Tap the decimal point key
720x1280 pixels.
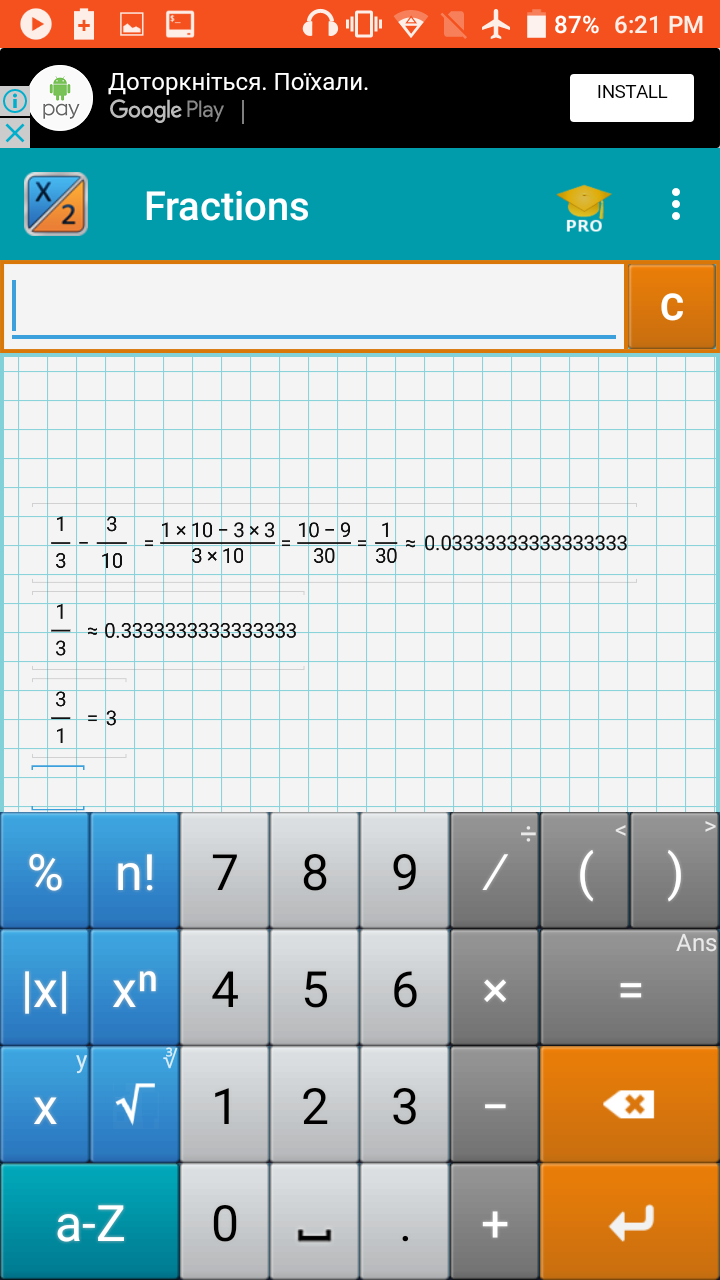click(x=404, y=1222)
